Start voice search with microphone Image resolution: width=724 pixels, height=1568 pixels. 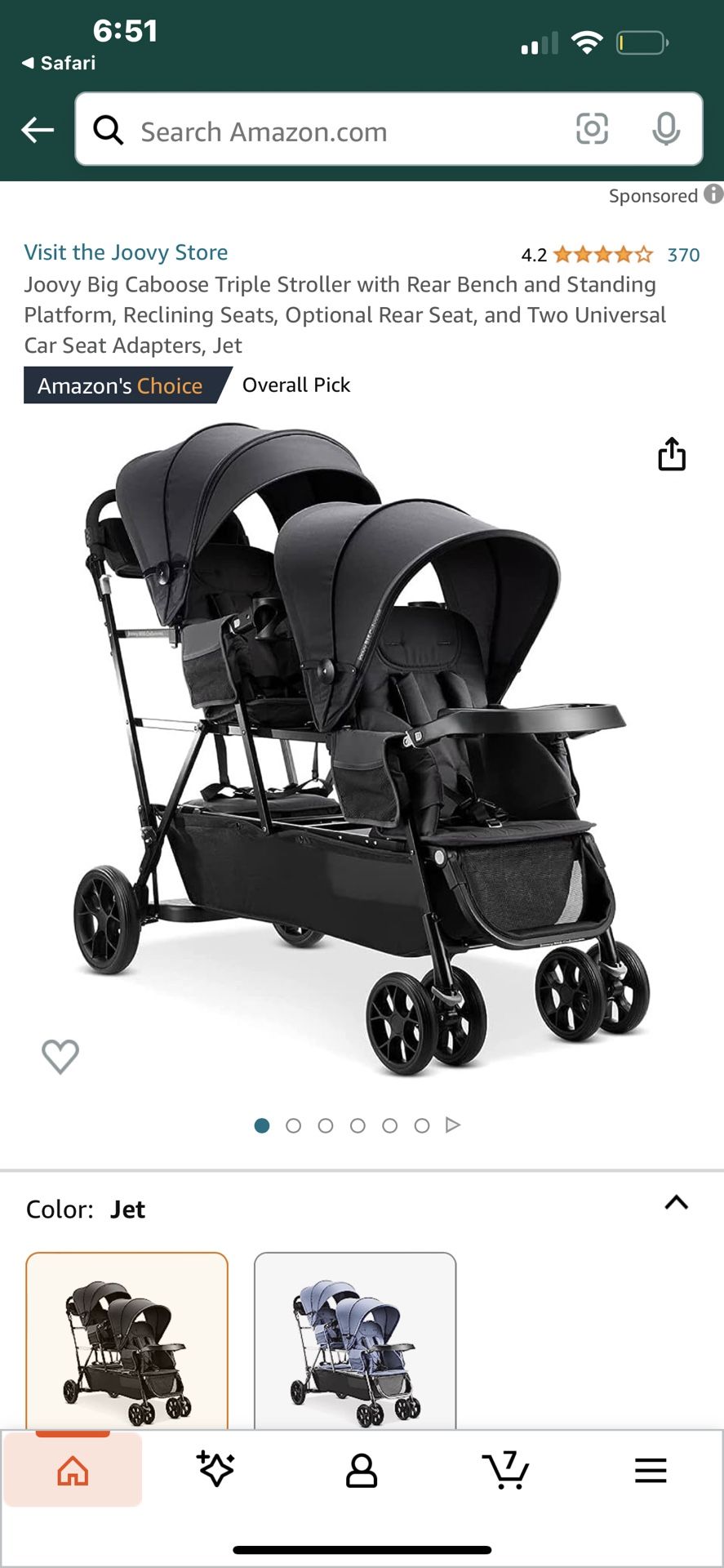point(666,129)
